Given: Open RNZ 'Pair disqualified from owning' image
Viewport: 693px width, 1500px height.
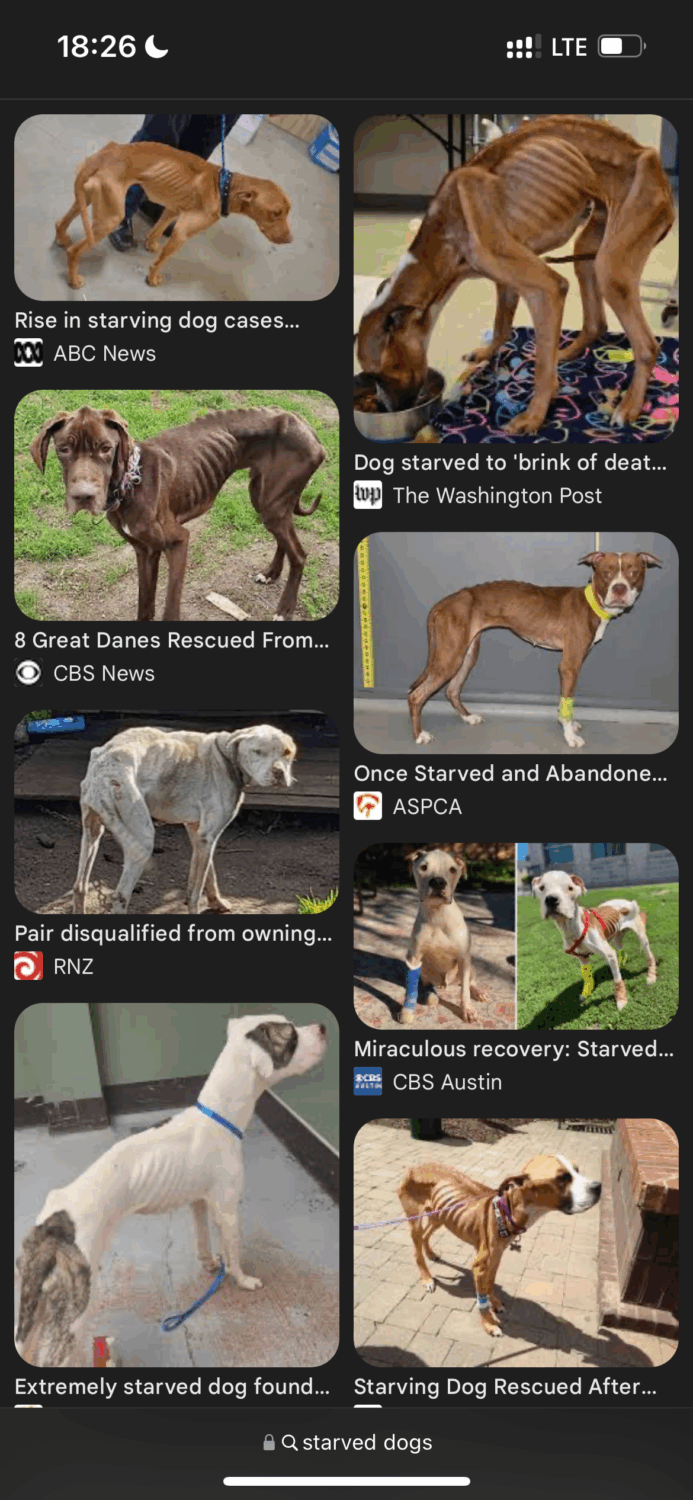Looking at the screenshot, I should click(x=176, y=812).
